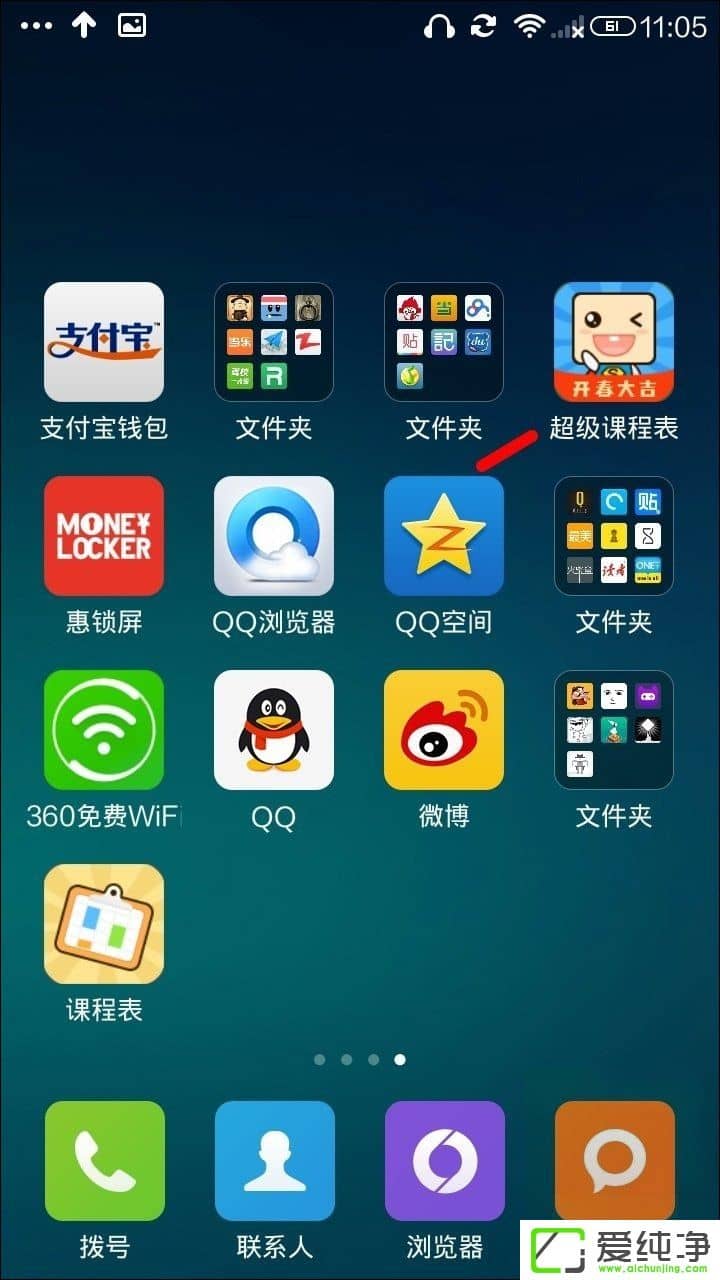Launch 超级课程表 app
The image size is (720, 1280).
614,342
